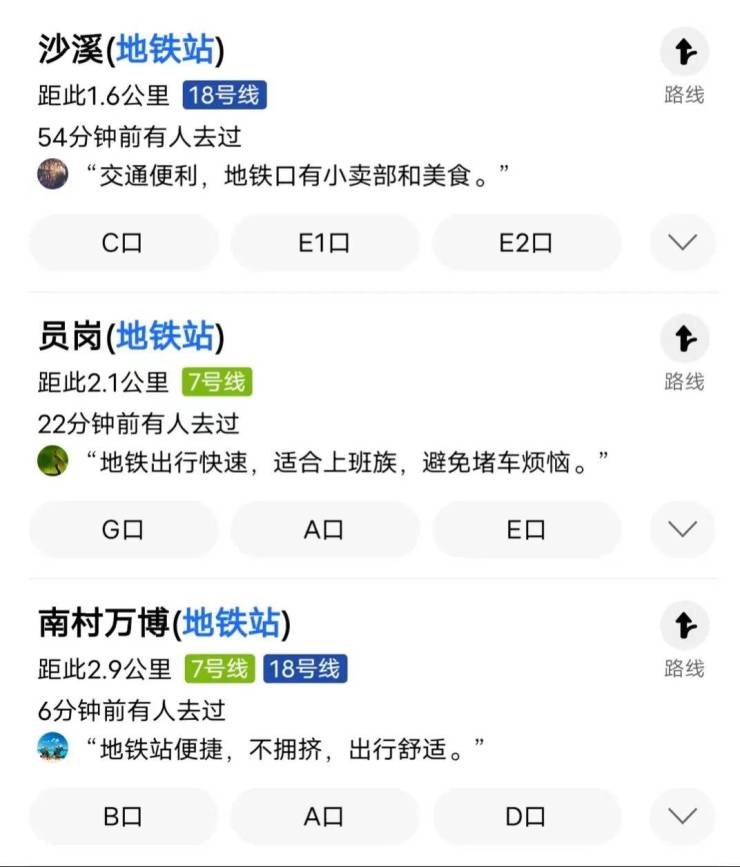The image size is (740, 867).
Task: Select exit C口 for 沙溪 station
Action: coord(123,243)
